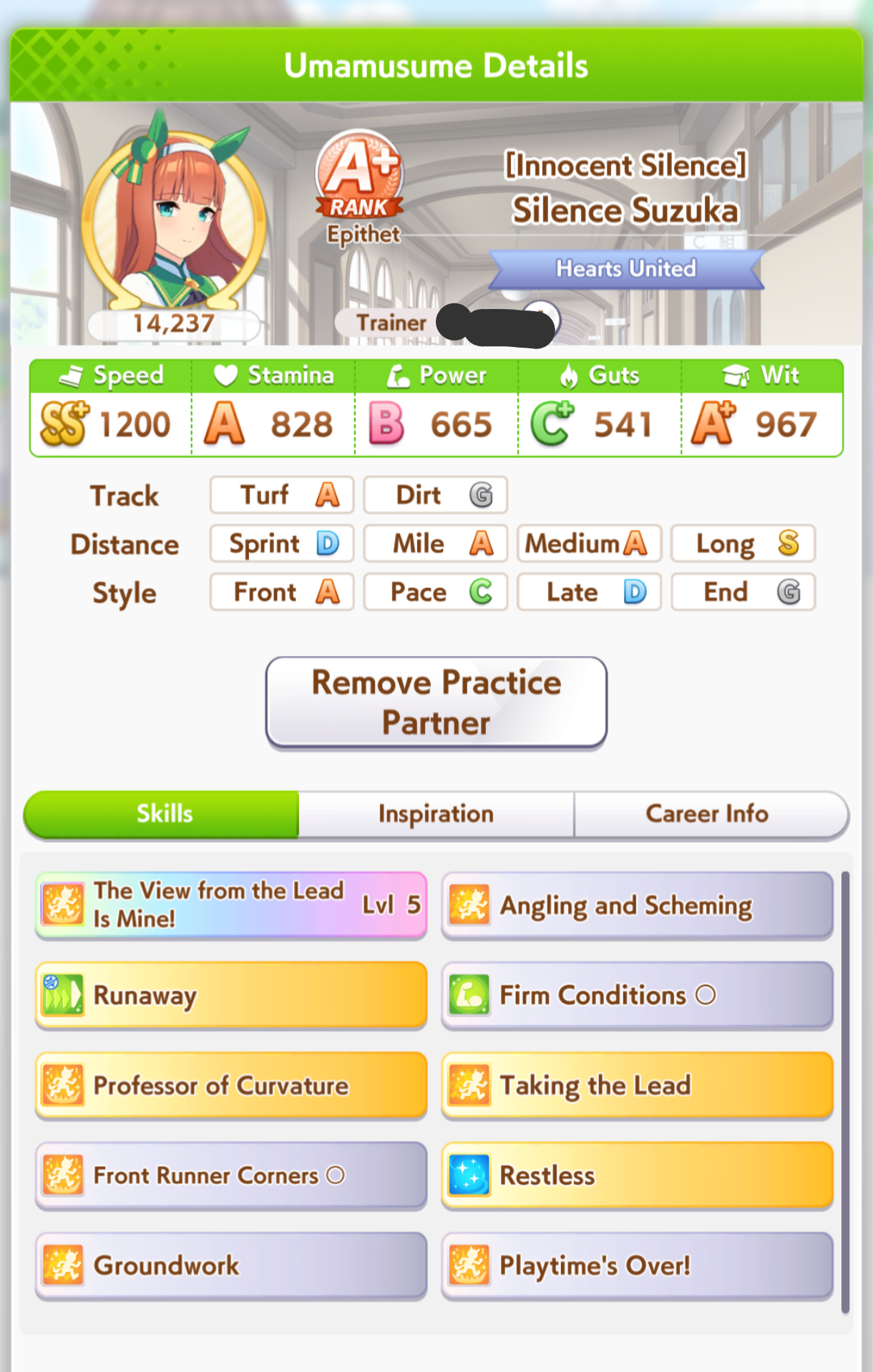Viewport: 873px width, 1372px height.
Task: Open the Playtime's Over! skill
Action: [637, 1265]
